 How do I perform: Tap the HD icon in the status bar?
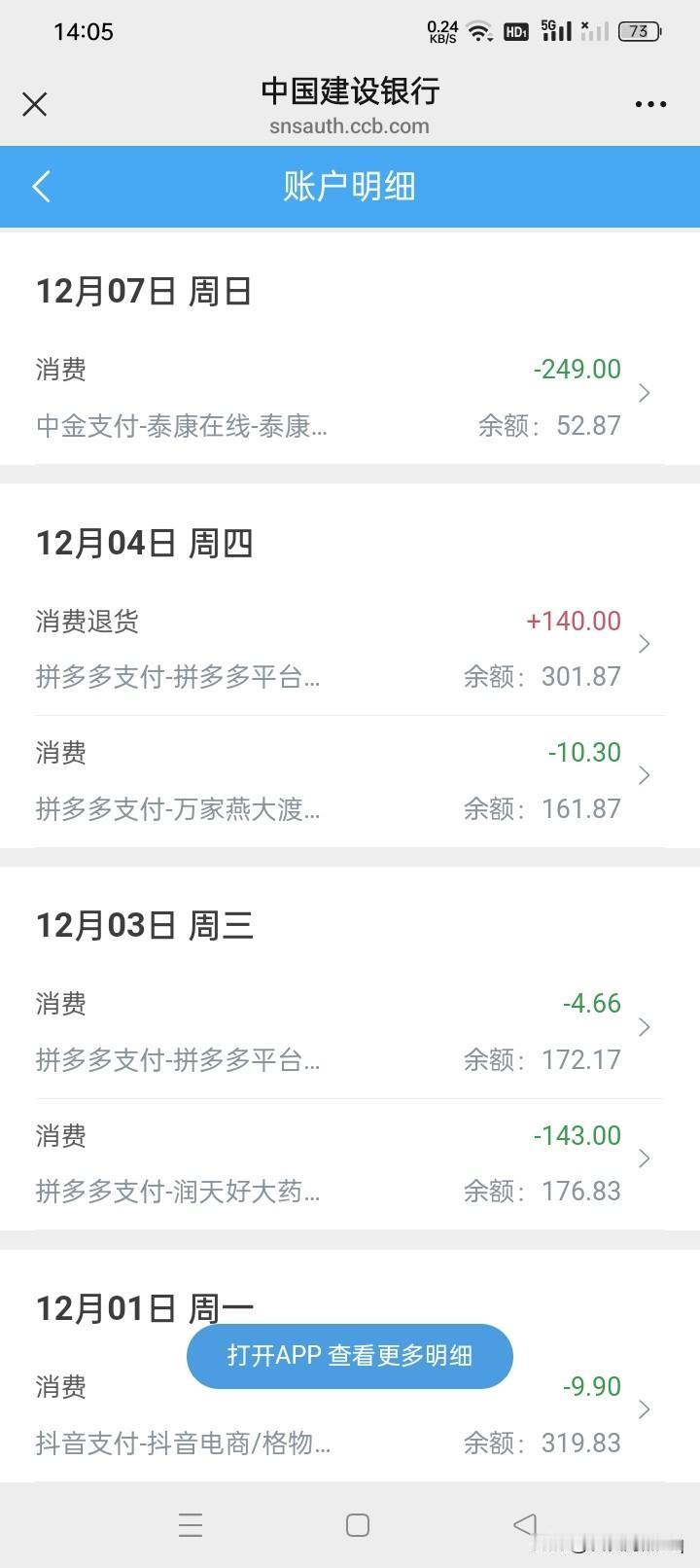pos(514,31)
